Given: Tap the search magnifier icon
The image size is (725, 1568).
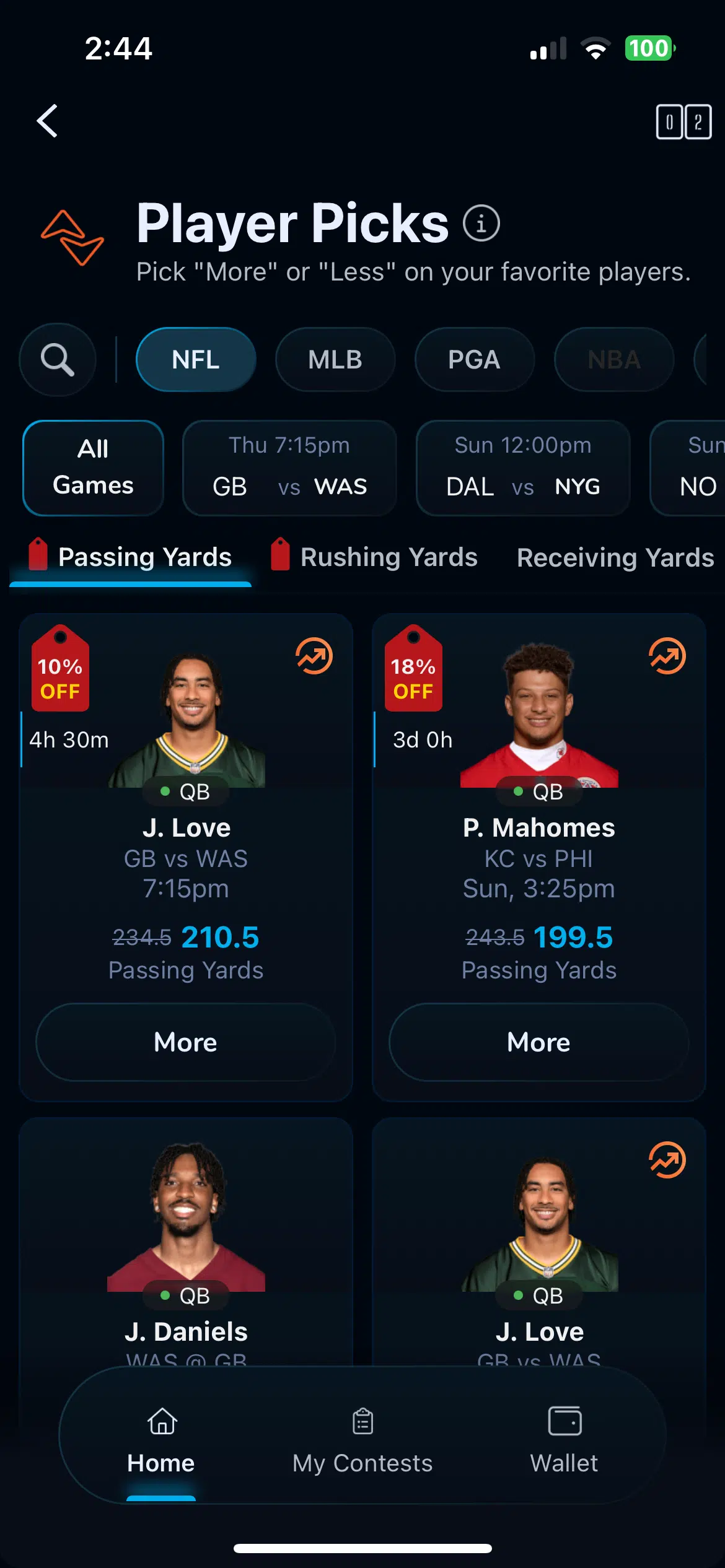Looking at the screenshot, I should [x=58, y=360].
